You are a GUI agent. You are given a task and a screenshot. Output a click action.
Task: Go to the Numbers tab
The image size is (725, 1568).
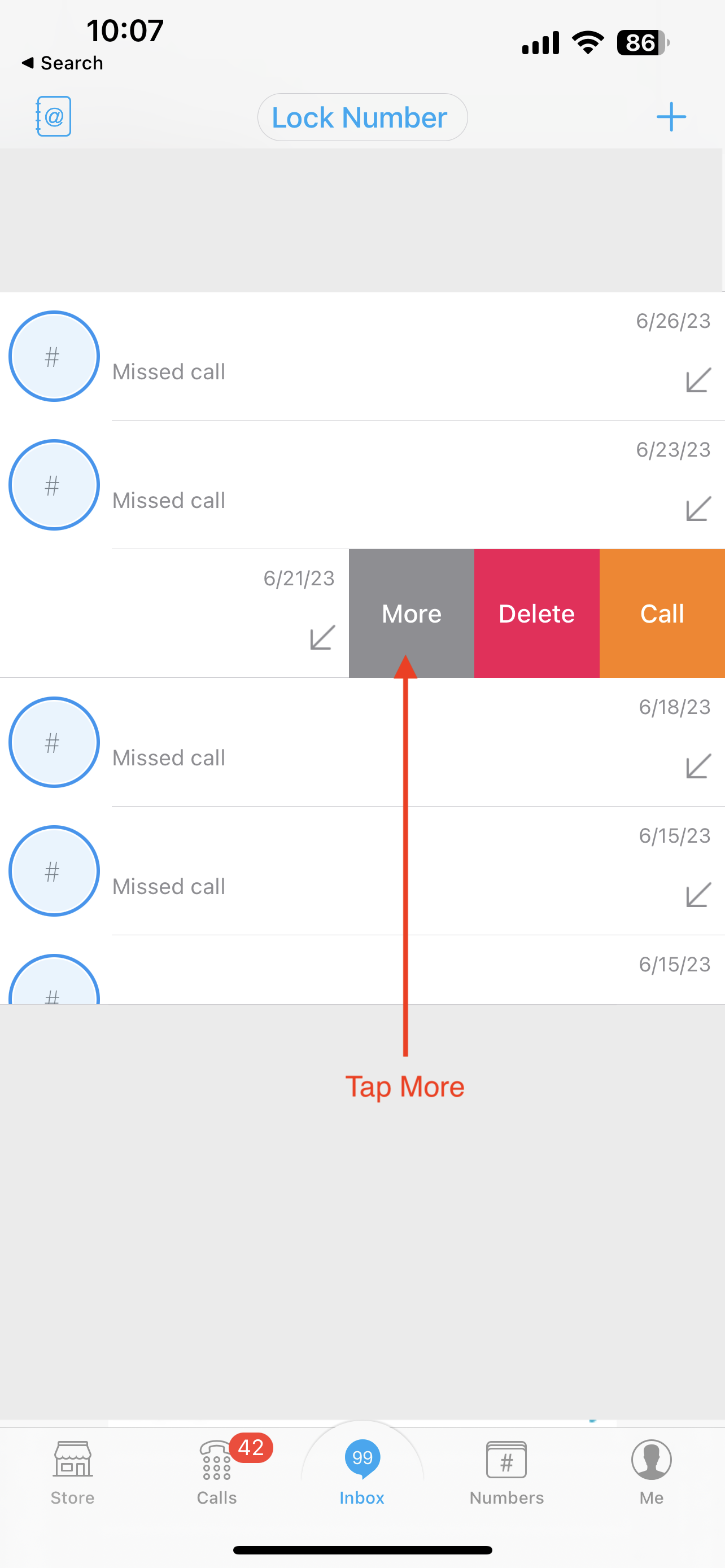(x=506, y=1472)
